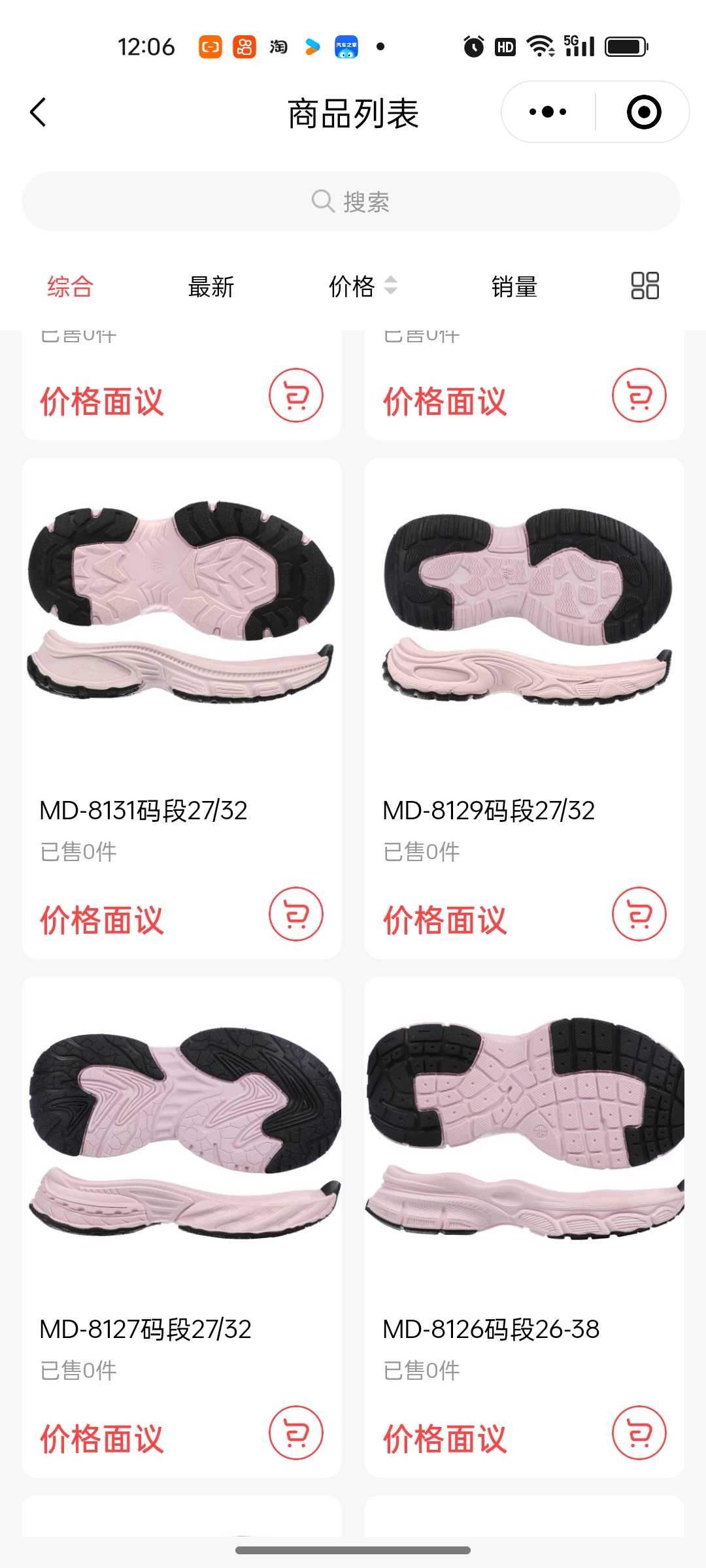Open the mini program more options menu

[548, 112]
